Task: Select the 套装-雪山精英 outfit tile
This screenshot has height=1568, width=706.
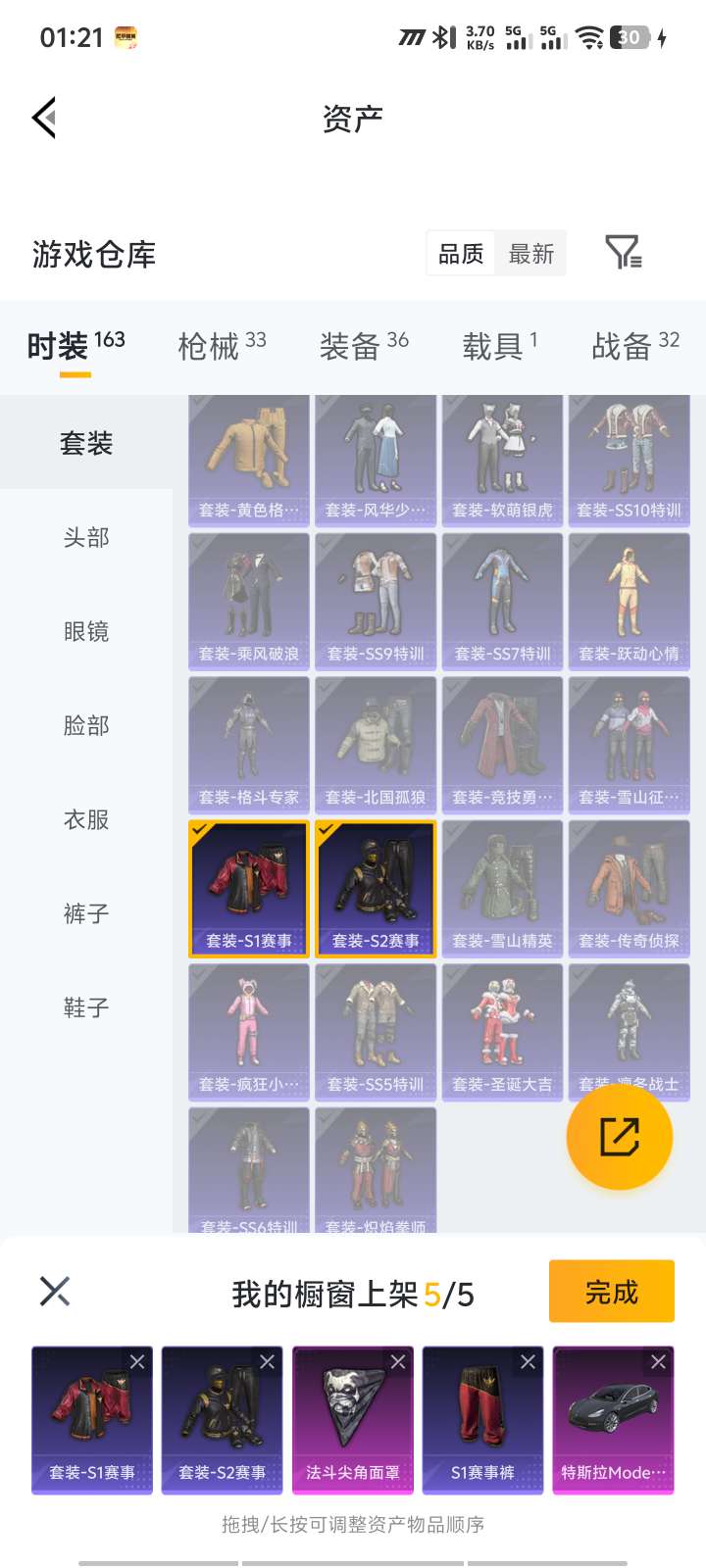Action: click(502, 888)
